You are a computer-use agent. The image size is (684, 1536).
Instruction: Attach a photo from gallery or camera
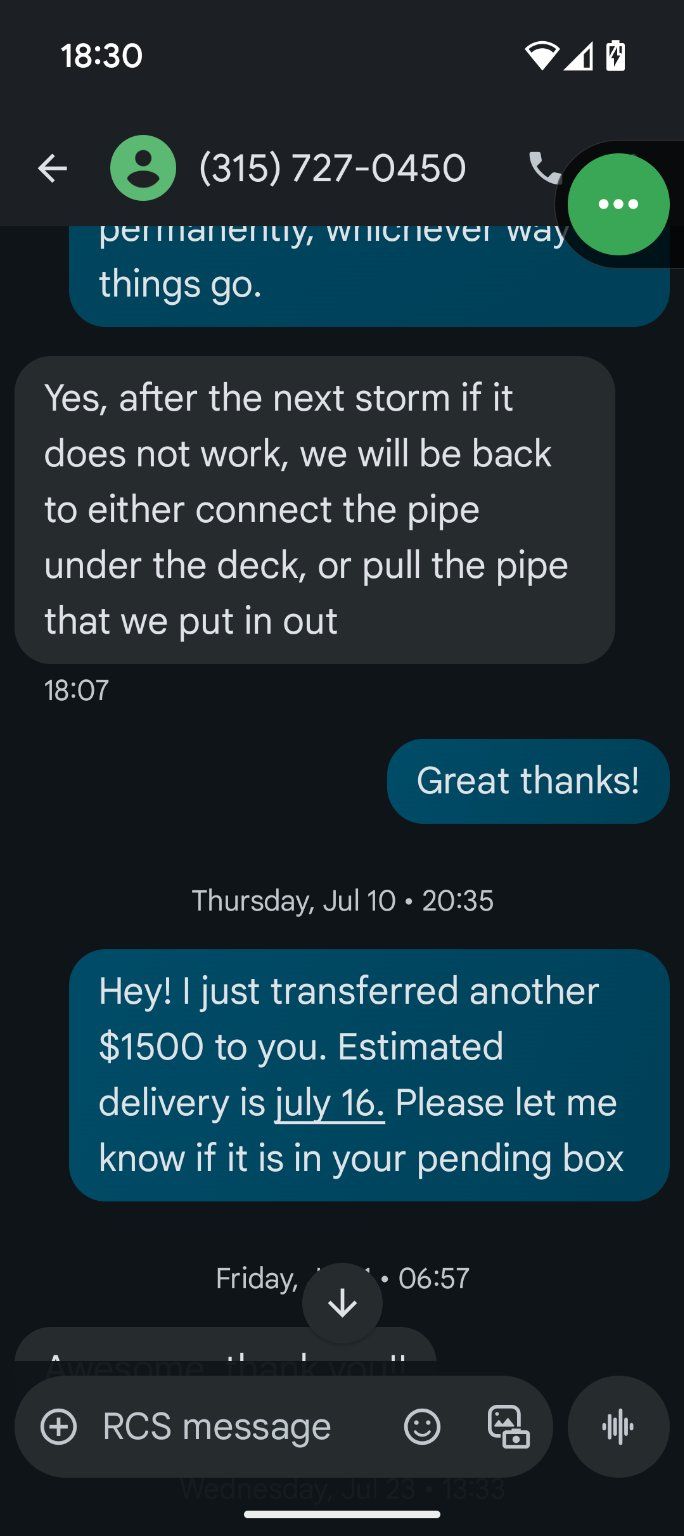point(508,1427)
